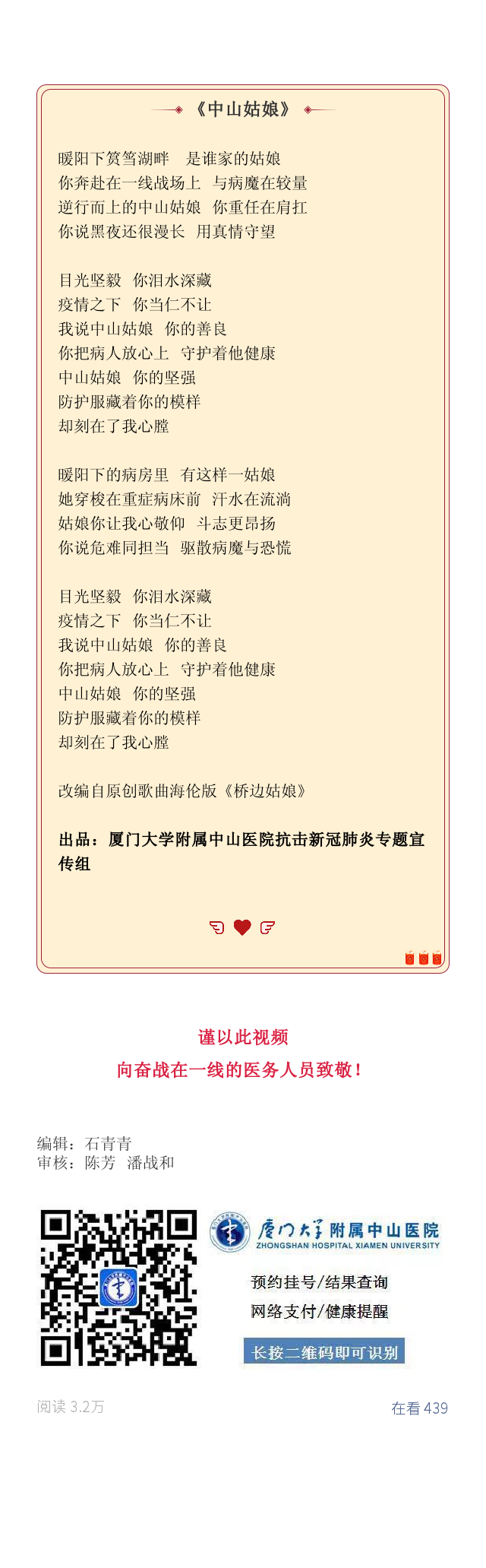Tap the 在看 439 button
Screen dimensions: 486x1568
419,1408
